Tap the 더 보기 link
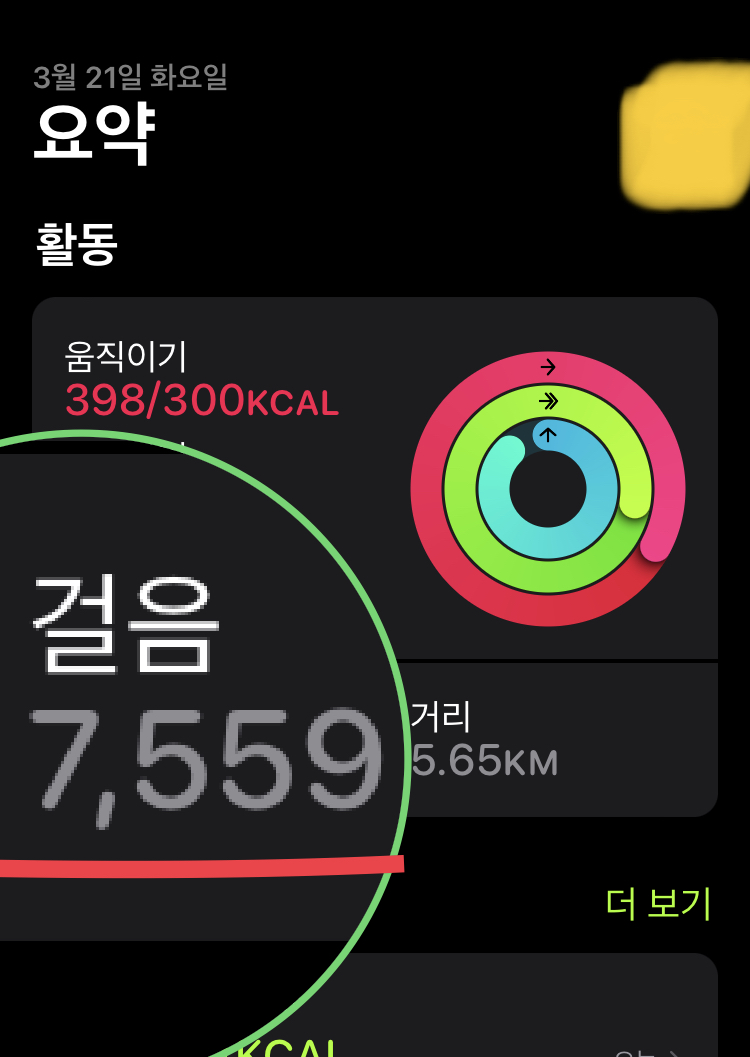The width and height of the screenshot is (750, 1057). click(x=658, y=904)
